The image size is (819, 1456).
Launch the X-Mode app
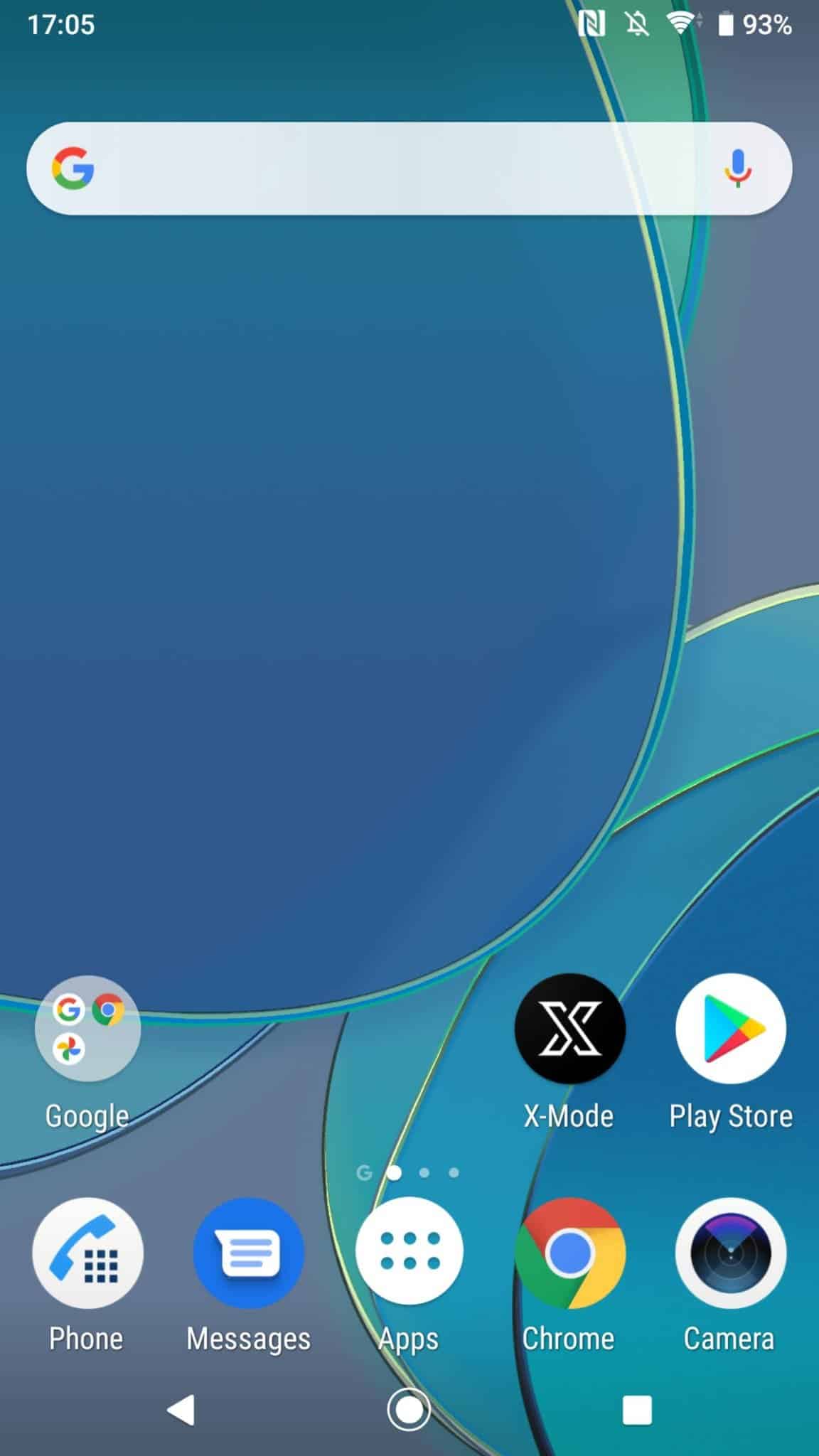pyautogui.click(x=569, y=1029)
